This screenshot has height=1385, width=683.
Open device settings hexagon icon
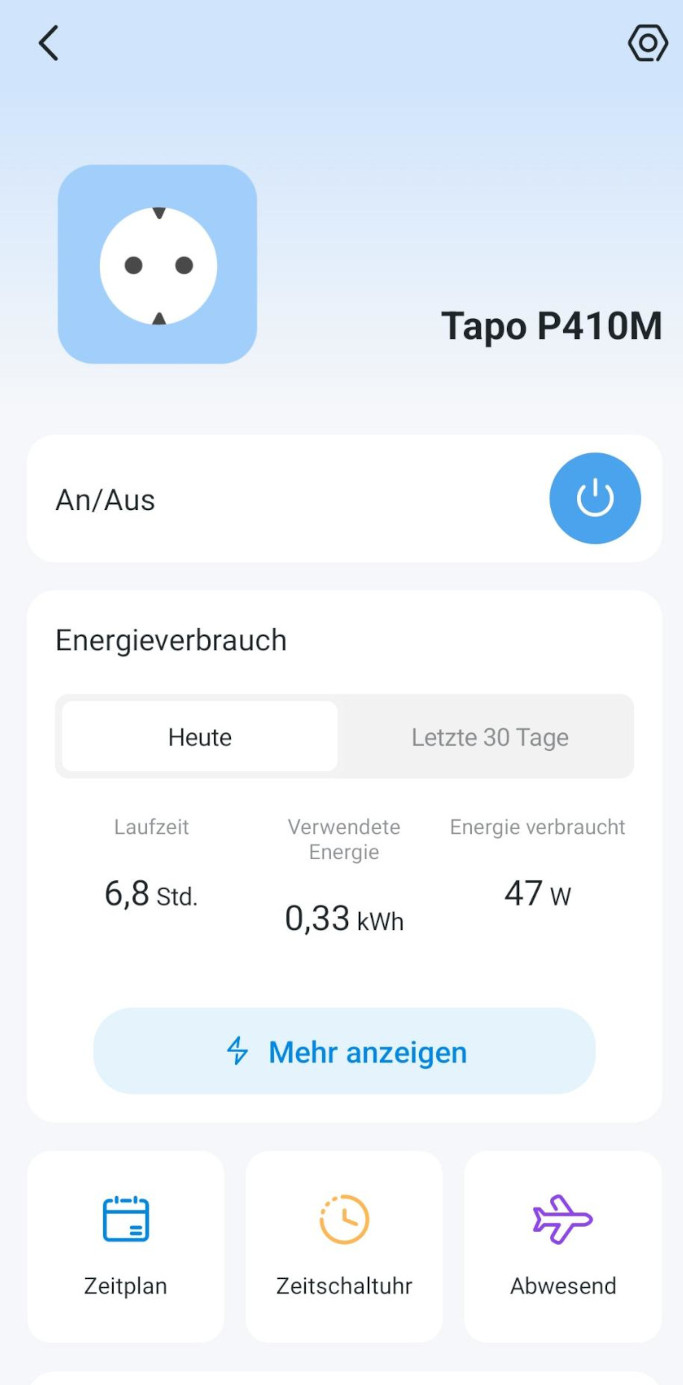[647, 43]
